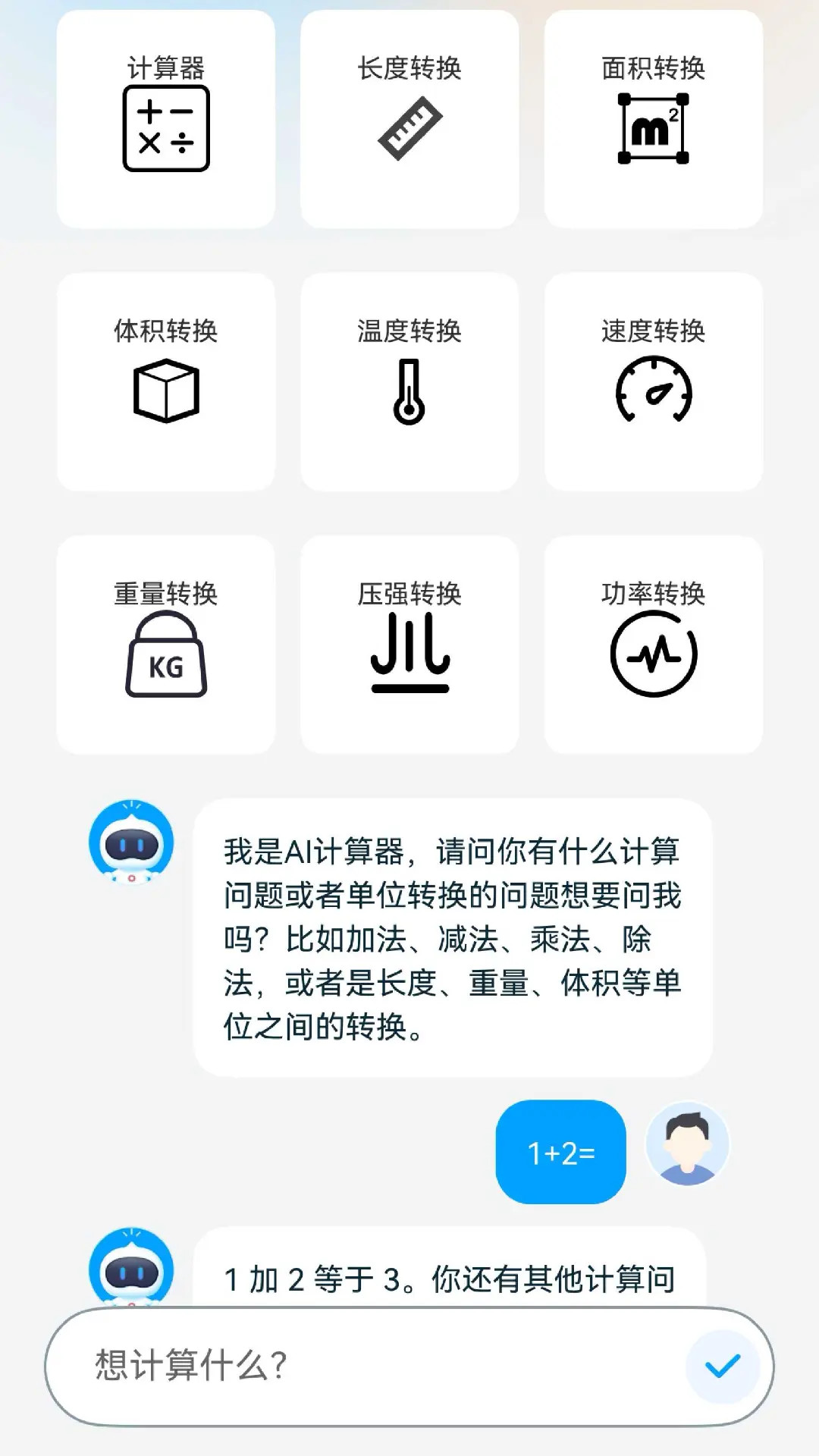Open 功率转换 power converter
The height and width of the screenshot is (1456, 819).
[x=653, y=645]
